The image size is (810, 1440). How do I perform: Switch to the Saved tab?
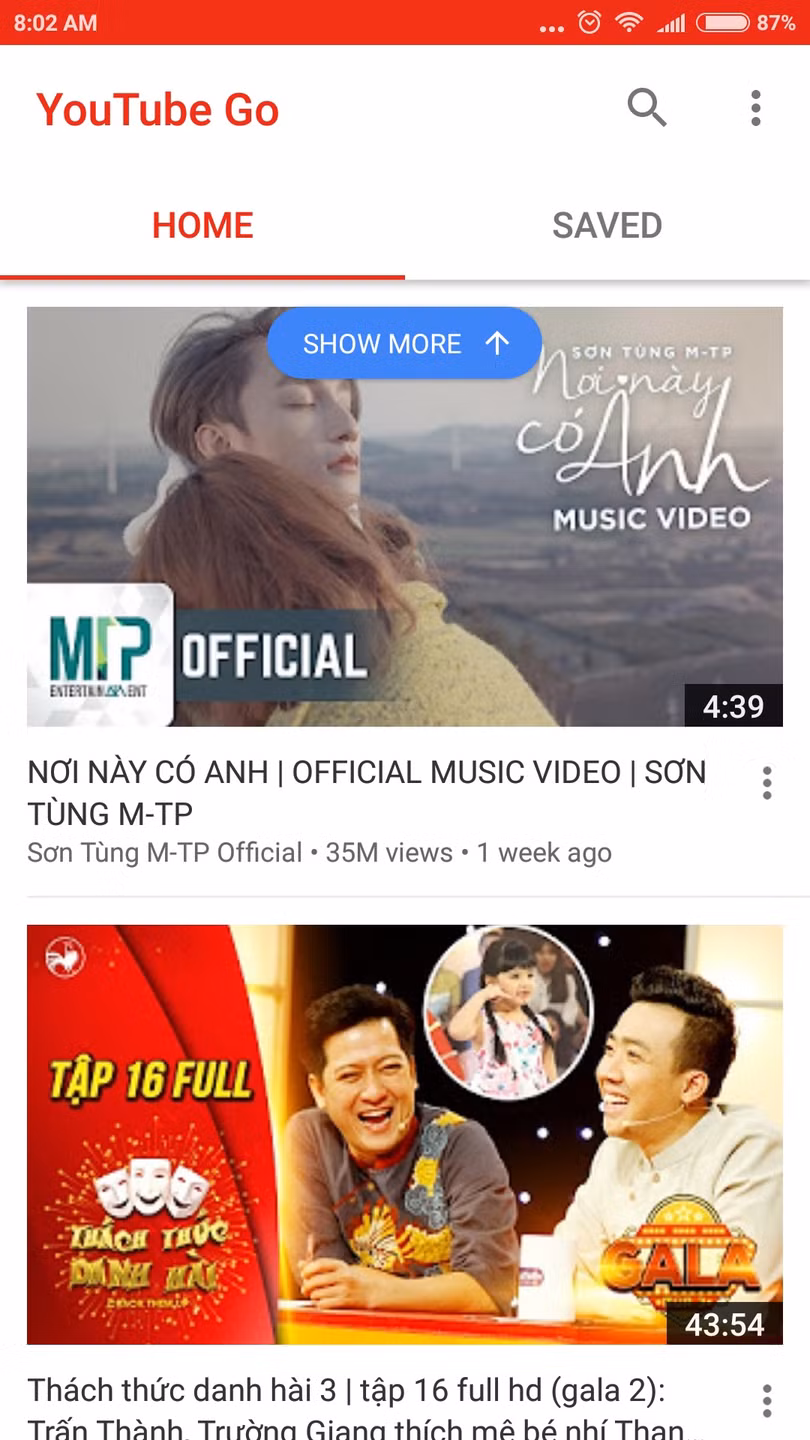click(x=607, y=226)
